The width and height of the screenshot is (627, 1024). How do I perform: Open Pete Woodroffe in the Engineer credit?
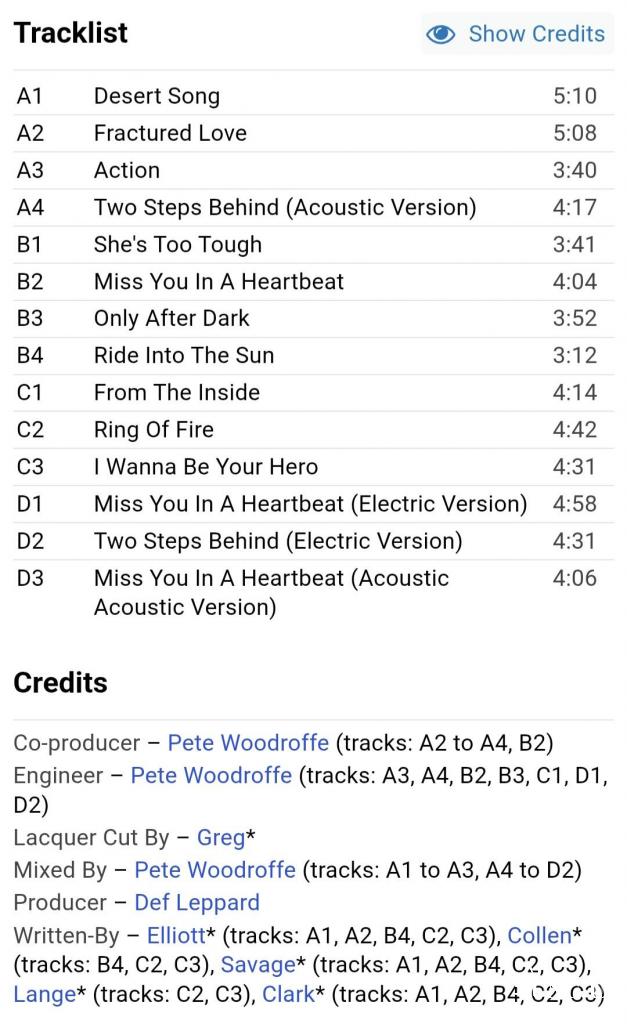point(211,775)
